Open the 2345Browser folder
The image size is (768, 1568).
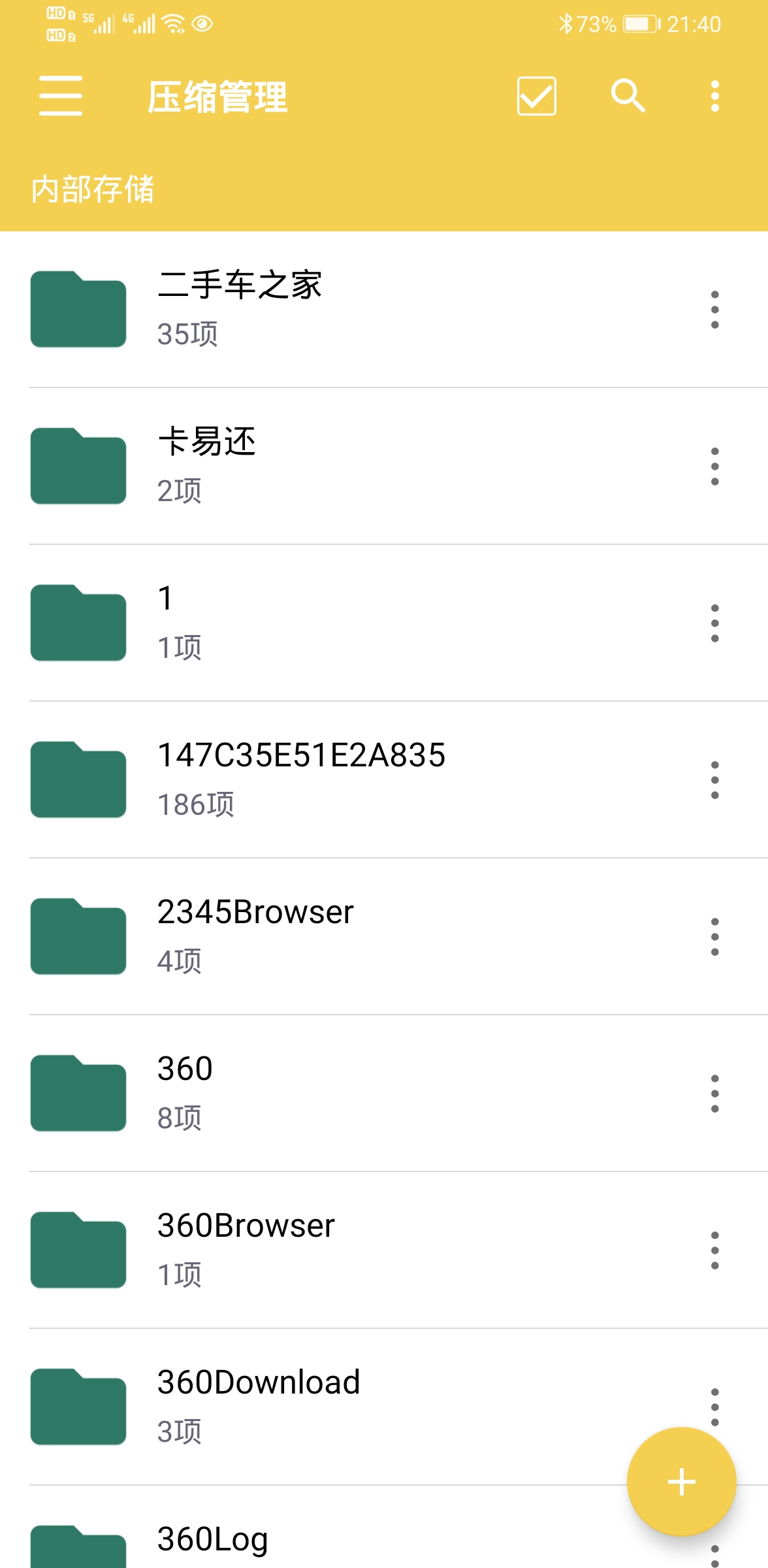[327, 936]
